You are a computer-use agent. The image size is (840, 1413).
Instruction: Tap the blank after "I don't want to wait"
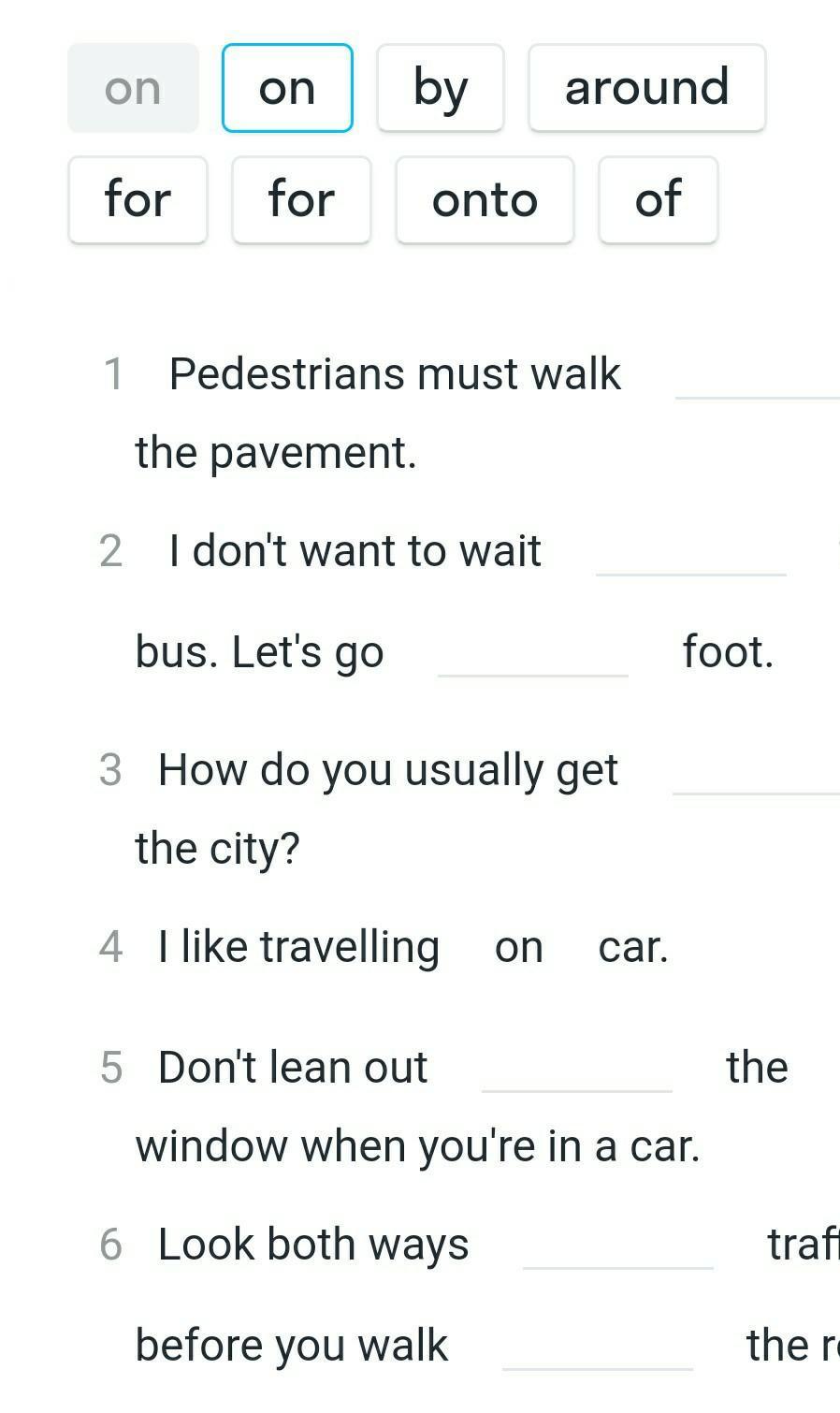pos(691,551)
